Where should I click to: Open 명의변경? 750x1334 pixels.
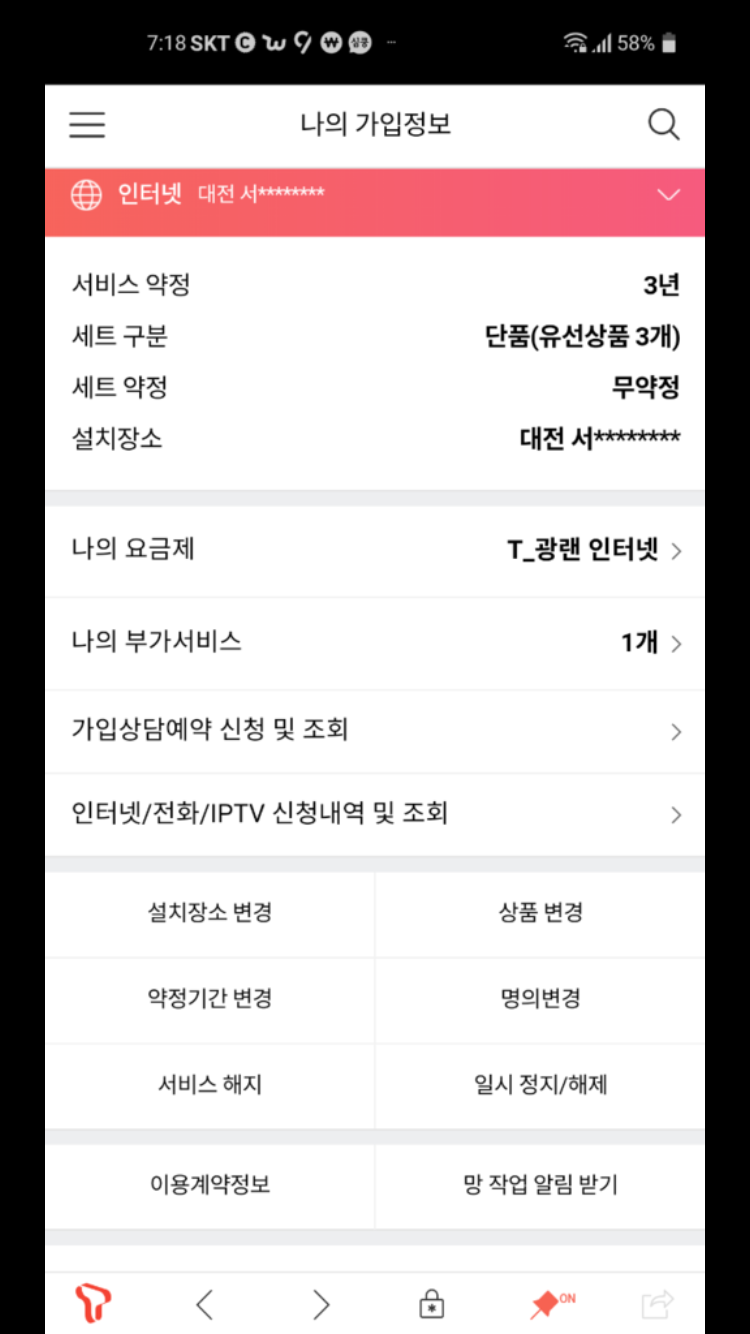coord(540,998)
